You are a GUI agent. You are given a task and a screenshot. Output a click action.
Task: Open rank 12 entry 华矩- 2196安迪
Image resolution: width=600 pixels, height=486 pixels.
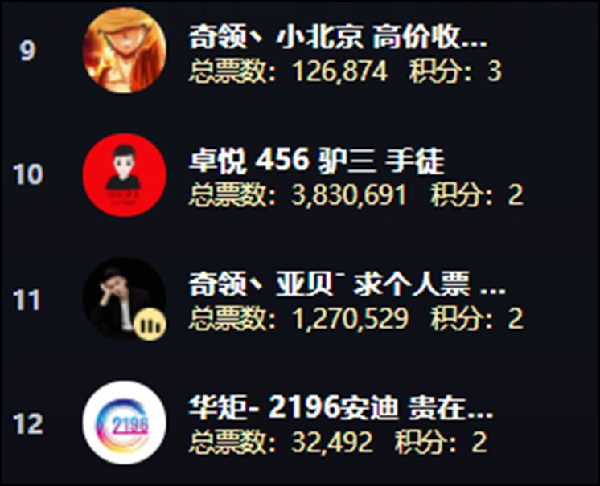[340, 410]
